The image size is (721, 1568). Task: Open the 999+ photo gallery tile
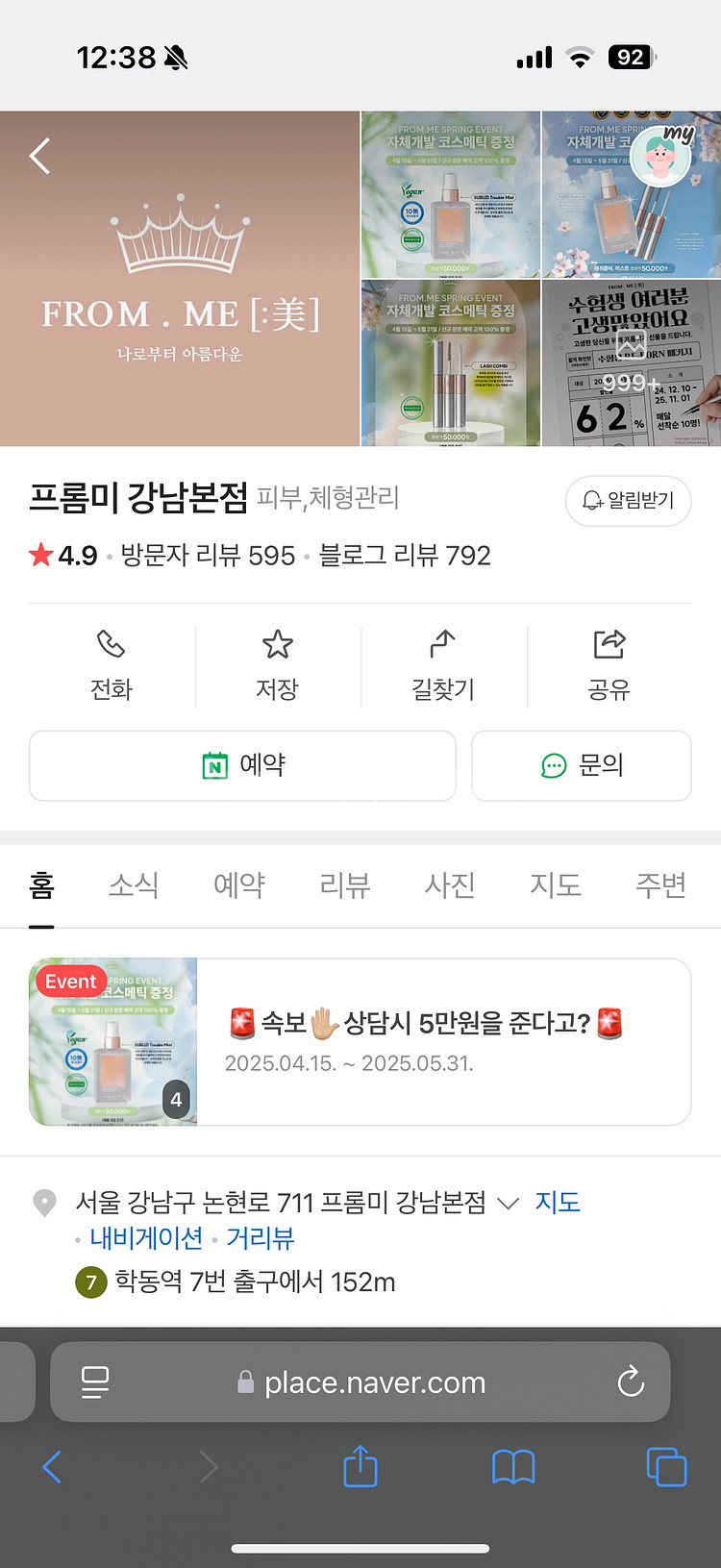(x=632, y=363)
